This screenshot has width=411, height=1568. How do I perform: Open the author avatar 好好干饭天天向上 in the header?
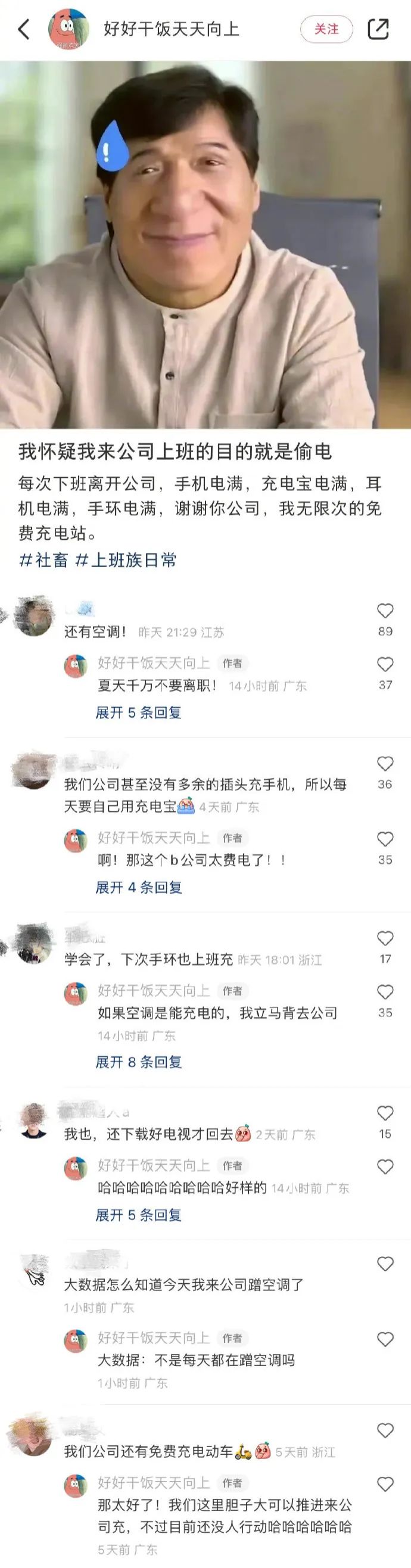[69, 29]
